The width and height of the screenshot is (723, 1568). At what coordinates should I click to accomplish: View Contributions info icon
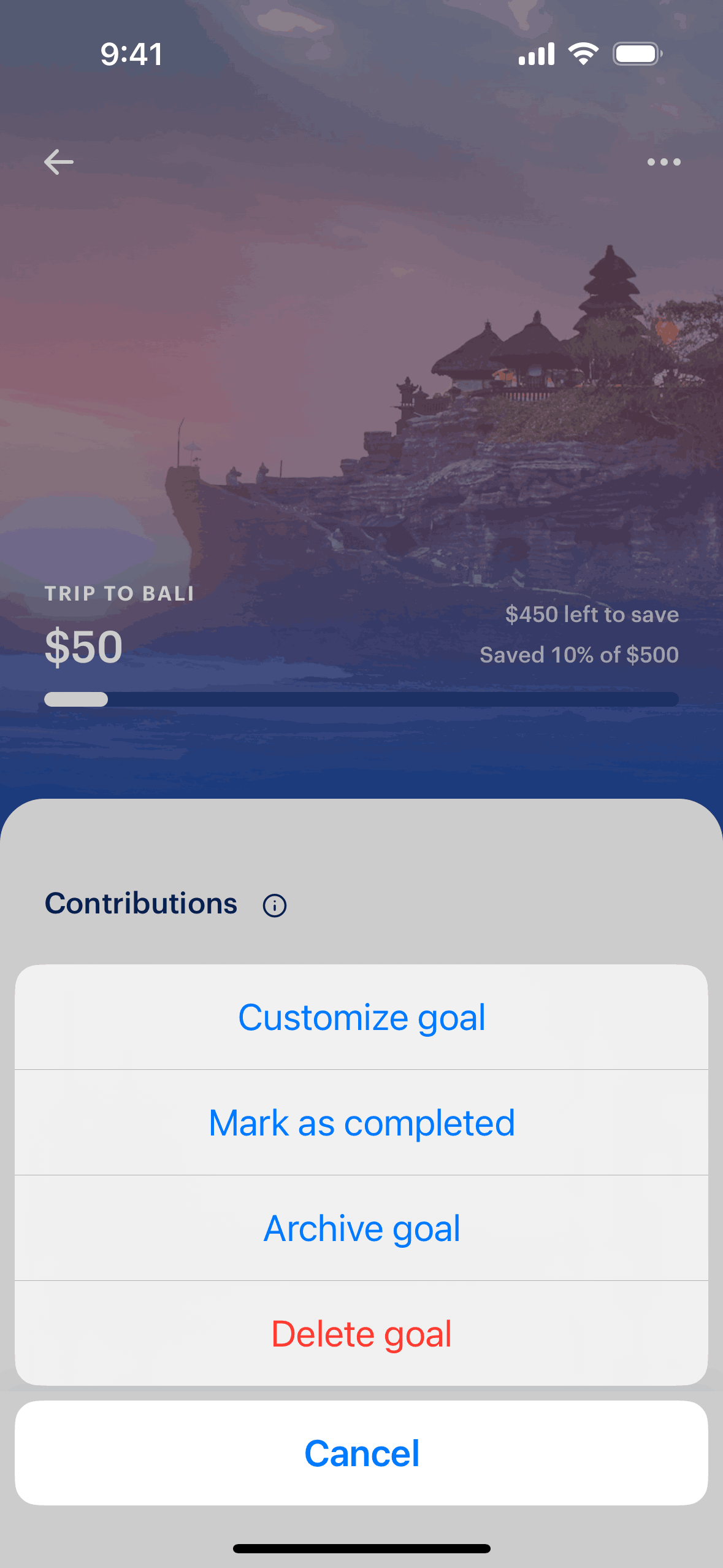tap(275, 905)
